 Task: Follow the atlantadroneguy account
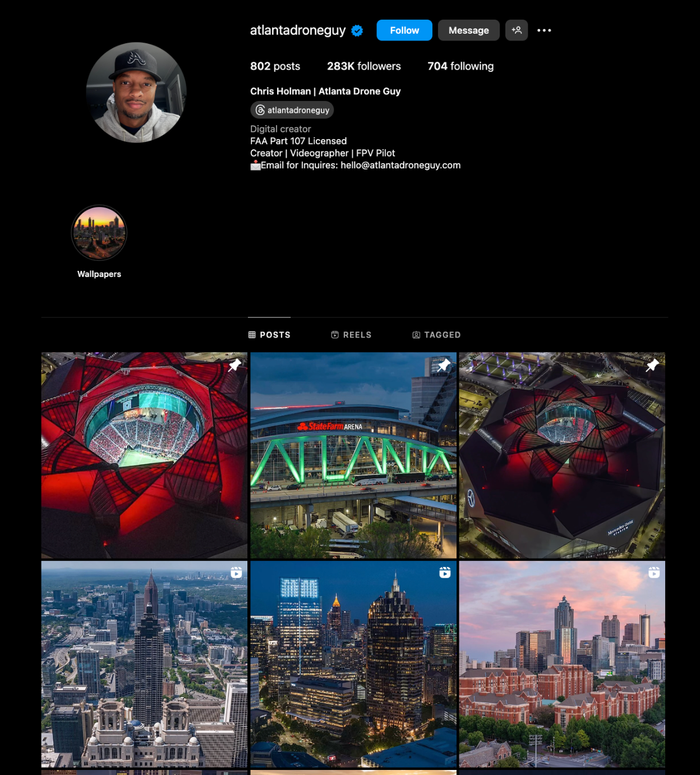pos(404,30)
